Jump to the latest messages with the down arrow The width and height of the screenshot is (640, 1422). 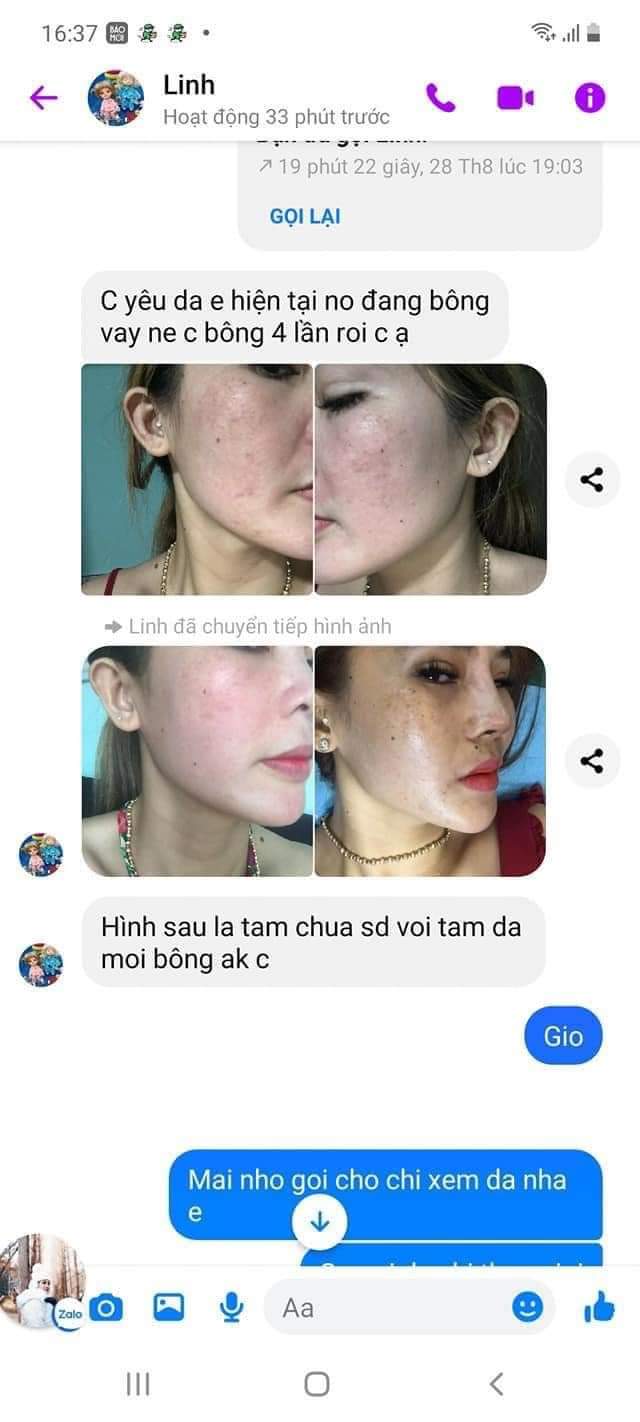(319, 1221)
